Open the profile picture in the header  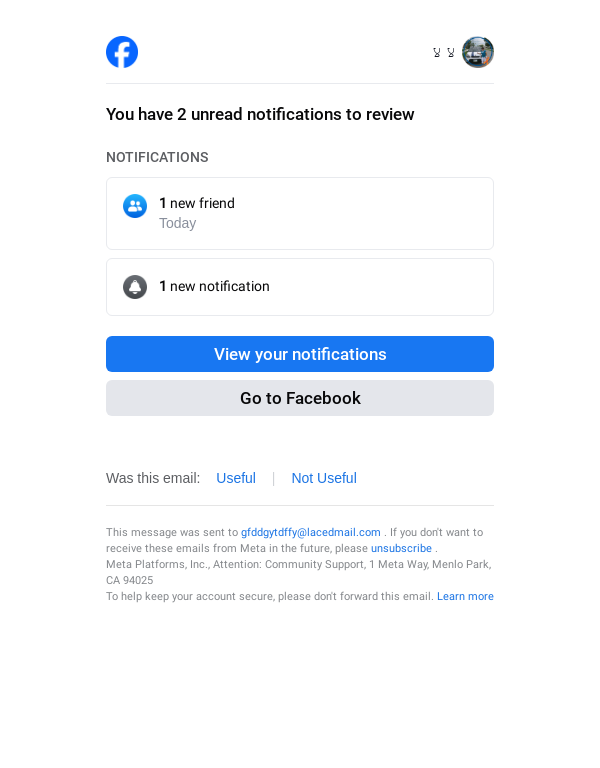[x=478, y=52]
